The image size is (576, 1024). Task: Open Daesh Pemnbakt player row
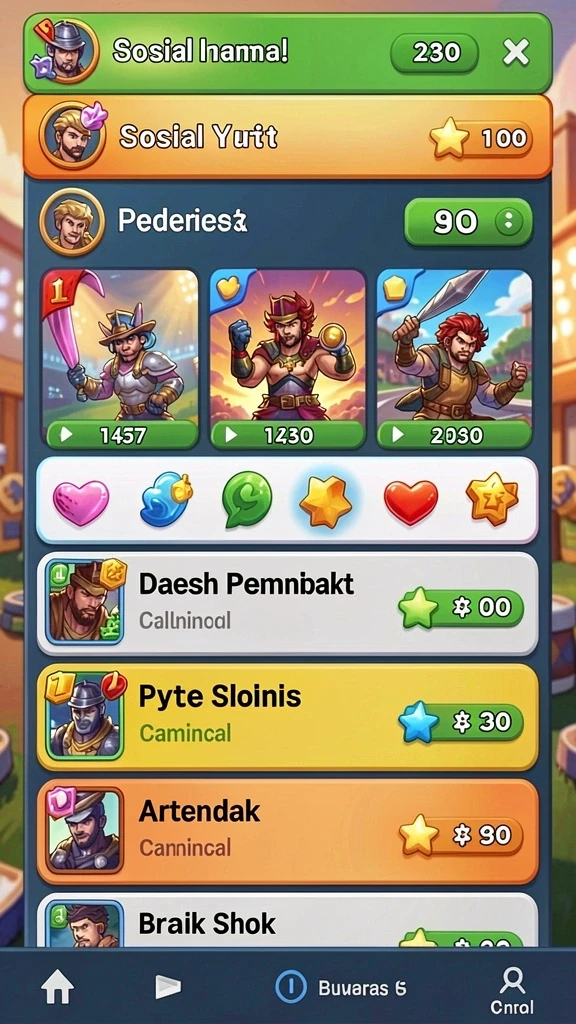(x=287, y=603)
